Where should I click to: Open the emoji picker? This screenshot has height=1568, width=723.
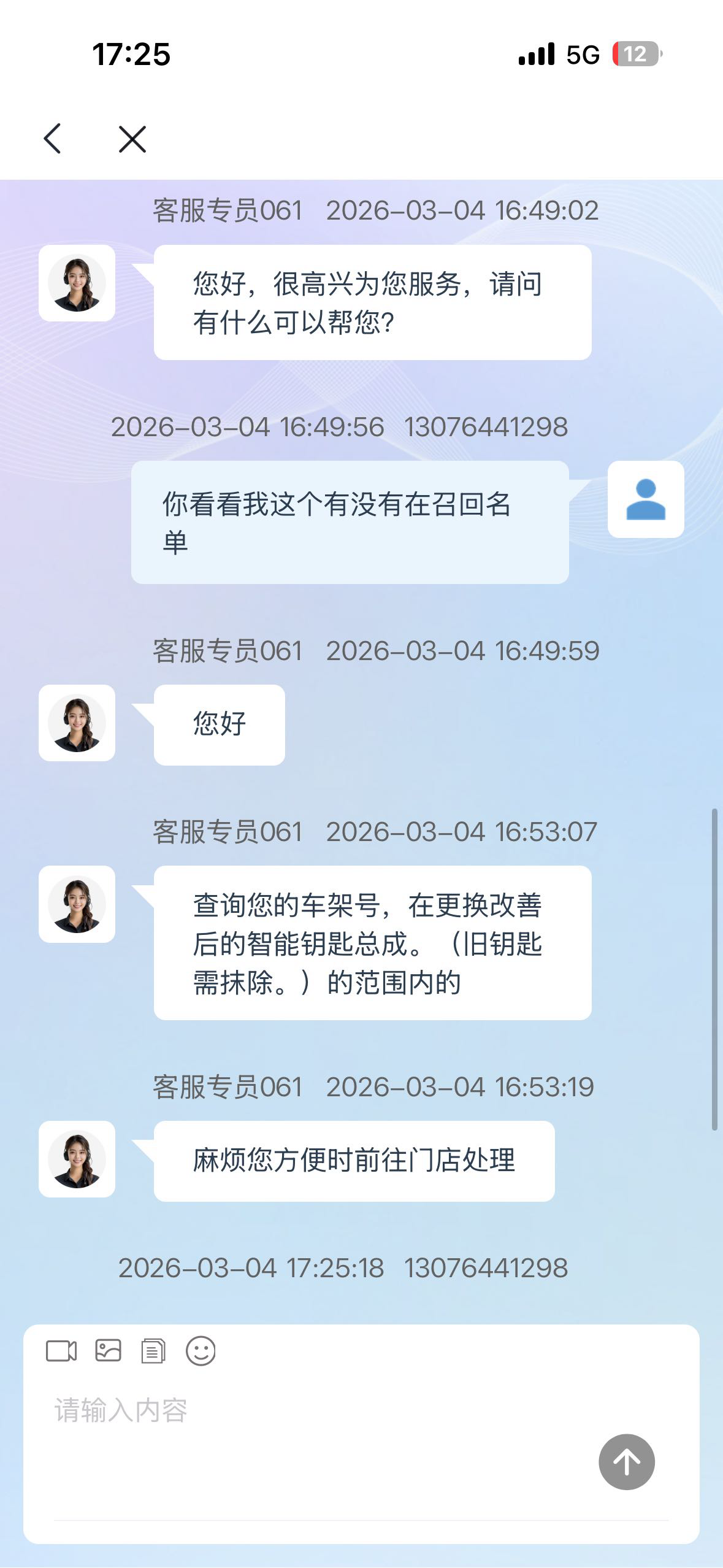(x=201, y=1351)
